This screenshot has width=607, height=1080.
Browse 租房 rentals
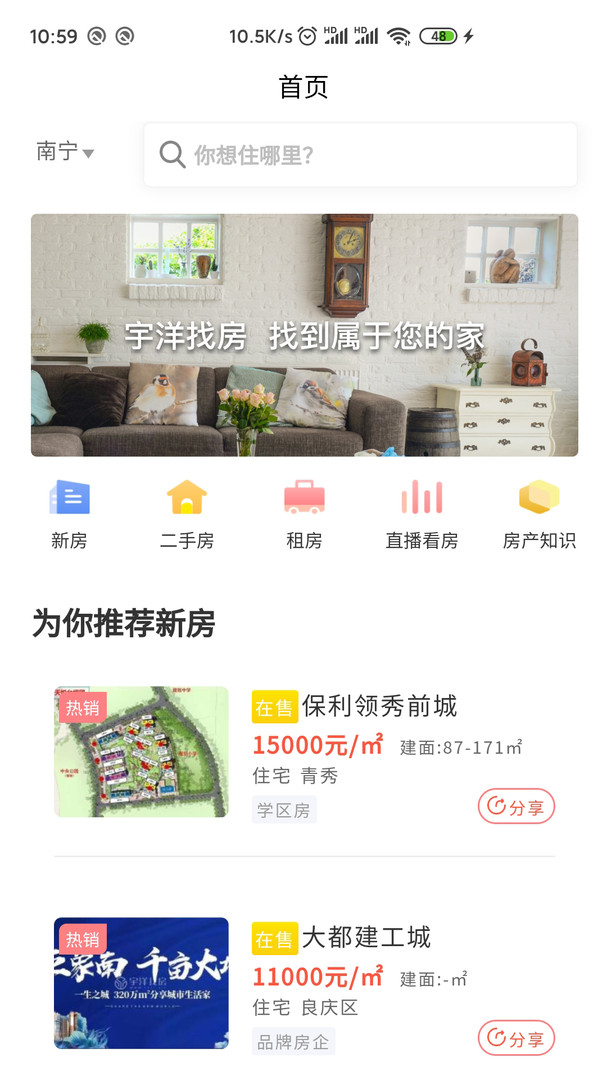pyautogui.click(x=304, y=514)
